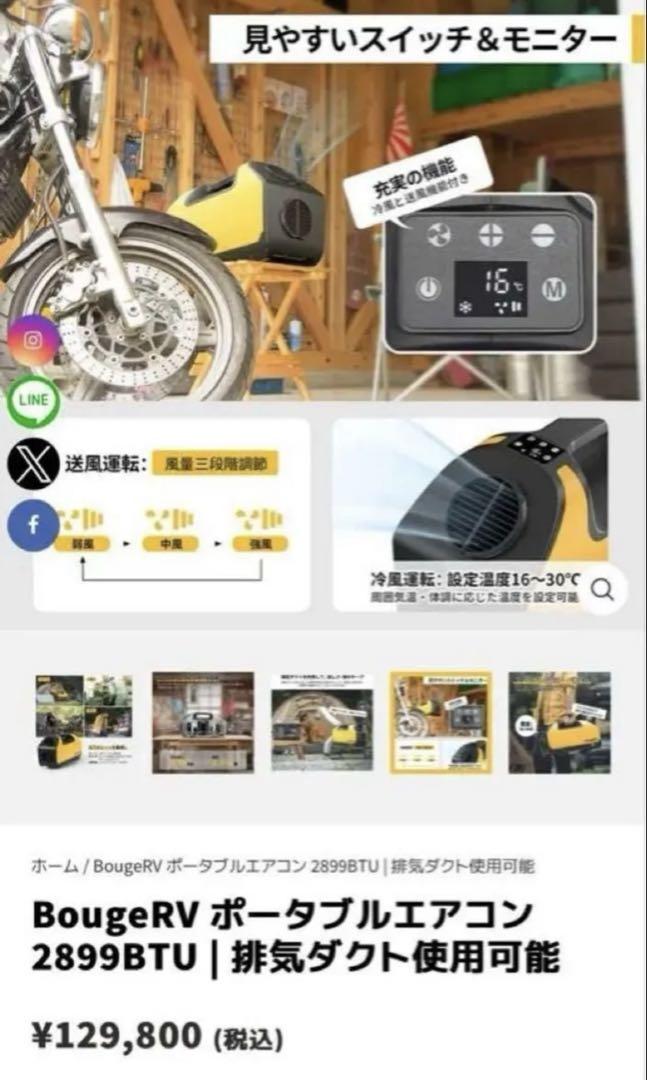
Task: Share this product on Facebook
Action: (x=33, y=525)
